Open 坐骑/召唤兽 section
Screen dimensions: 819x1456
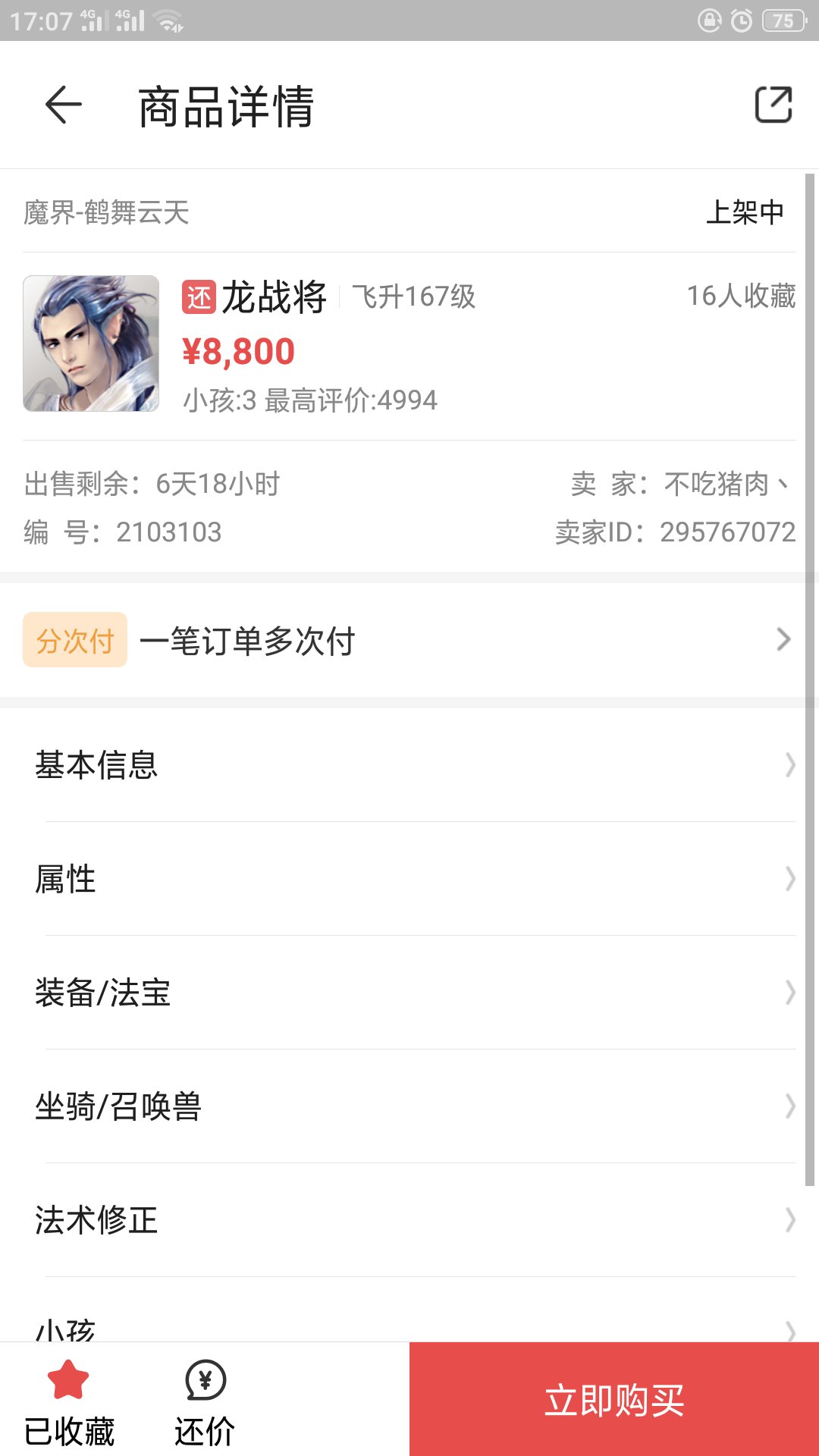409,1106
